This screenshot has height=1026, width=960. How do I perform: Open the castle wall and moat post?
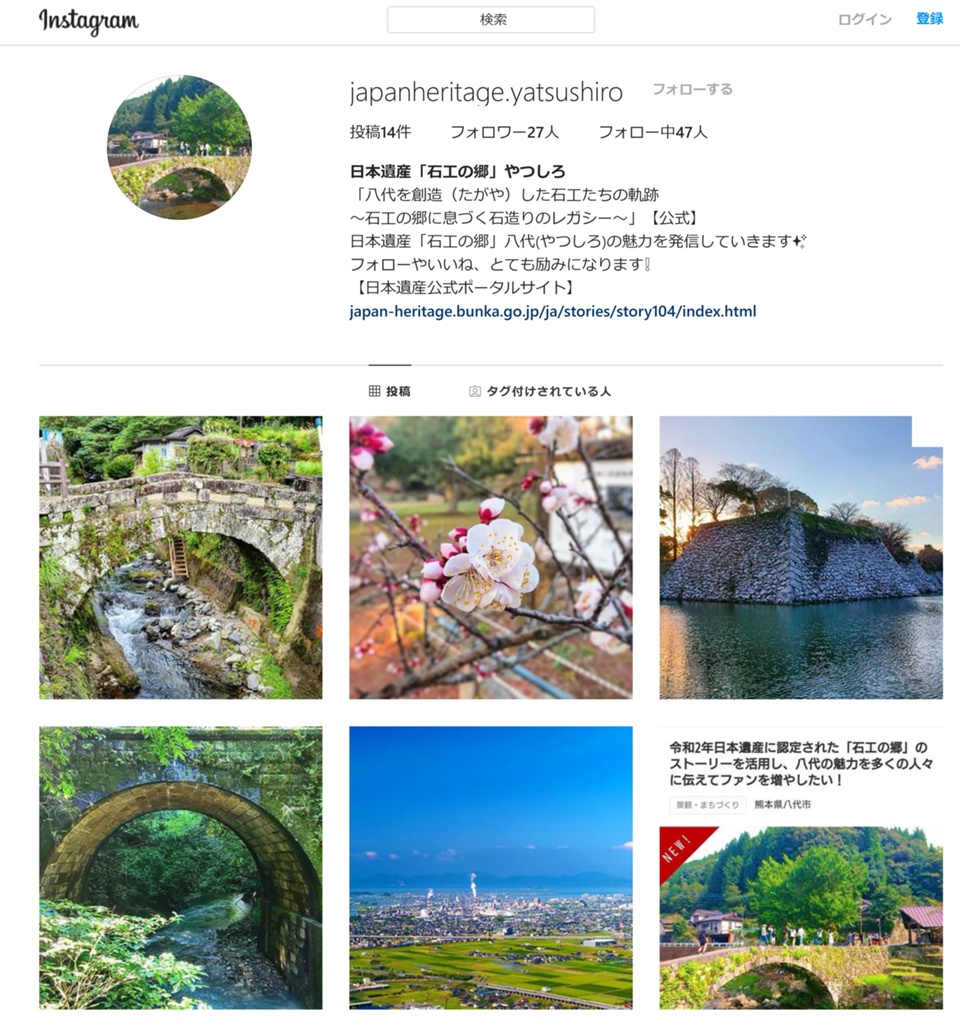[x=800, y=557]
